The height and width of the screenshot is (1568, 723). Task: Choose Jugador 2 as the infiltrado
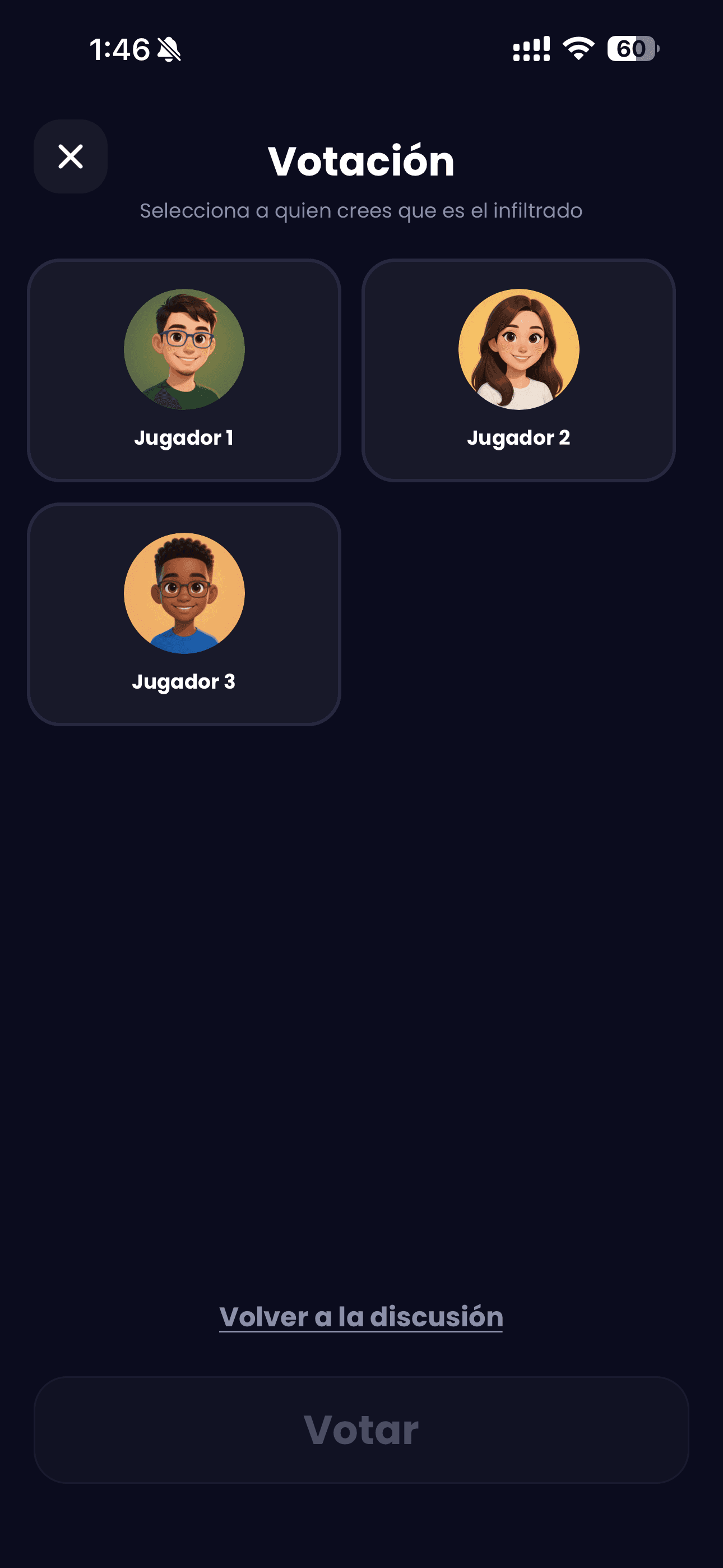click(x=518, y=370)
